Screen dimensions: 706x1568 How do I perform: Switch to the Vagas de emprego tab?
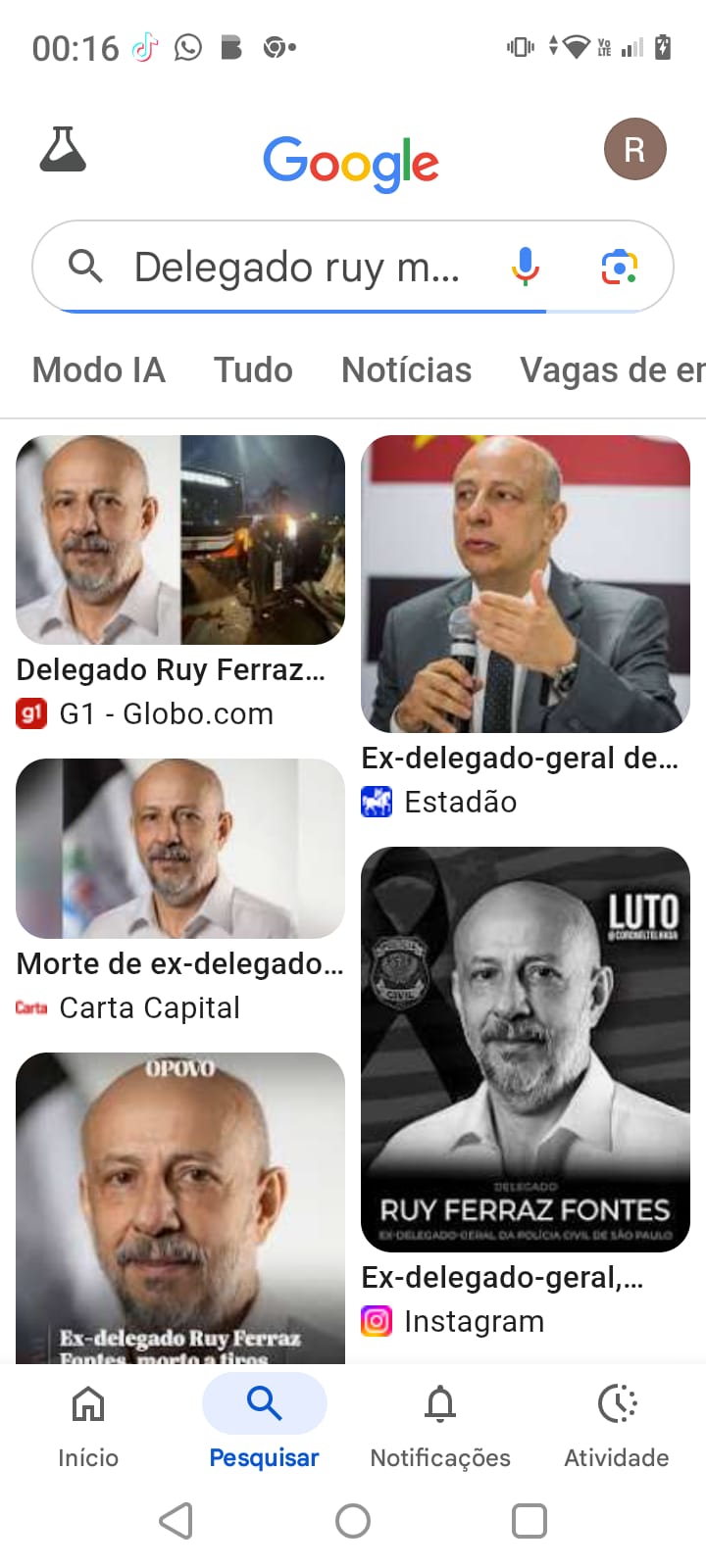tap(612, 370)
